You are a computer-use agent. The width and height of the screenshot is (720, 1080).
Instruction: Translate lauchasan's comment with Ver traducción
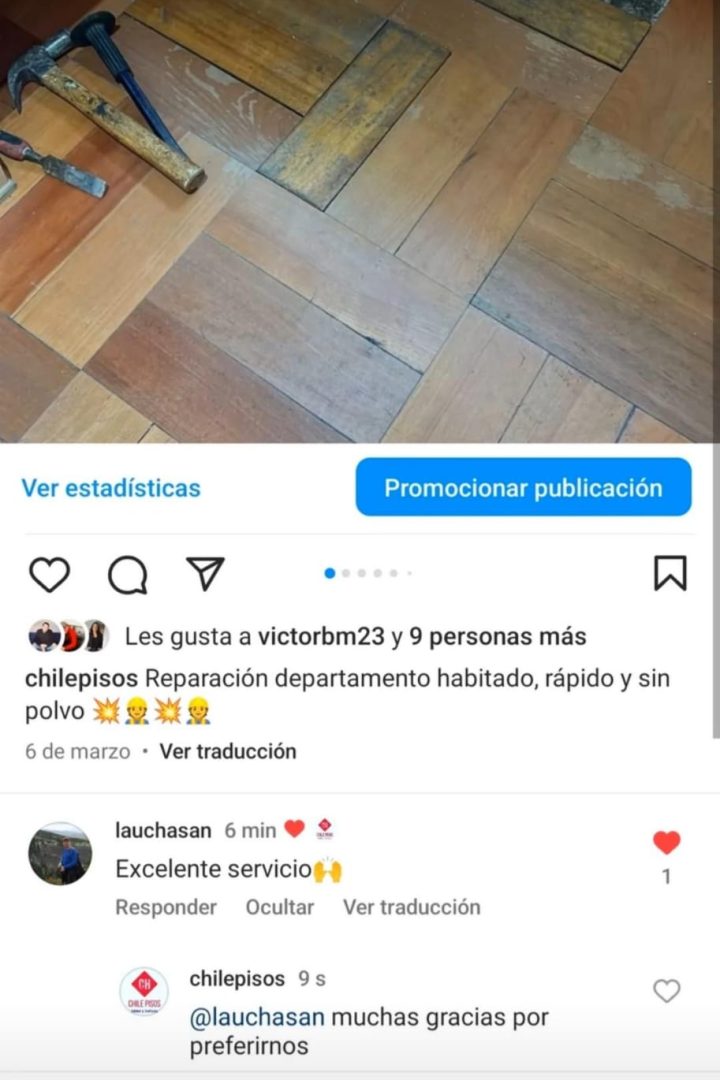412,907
